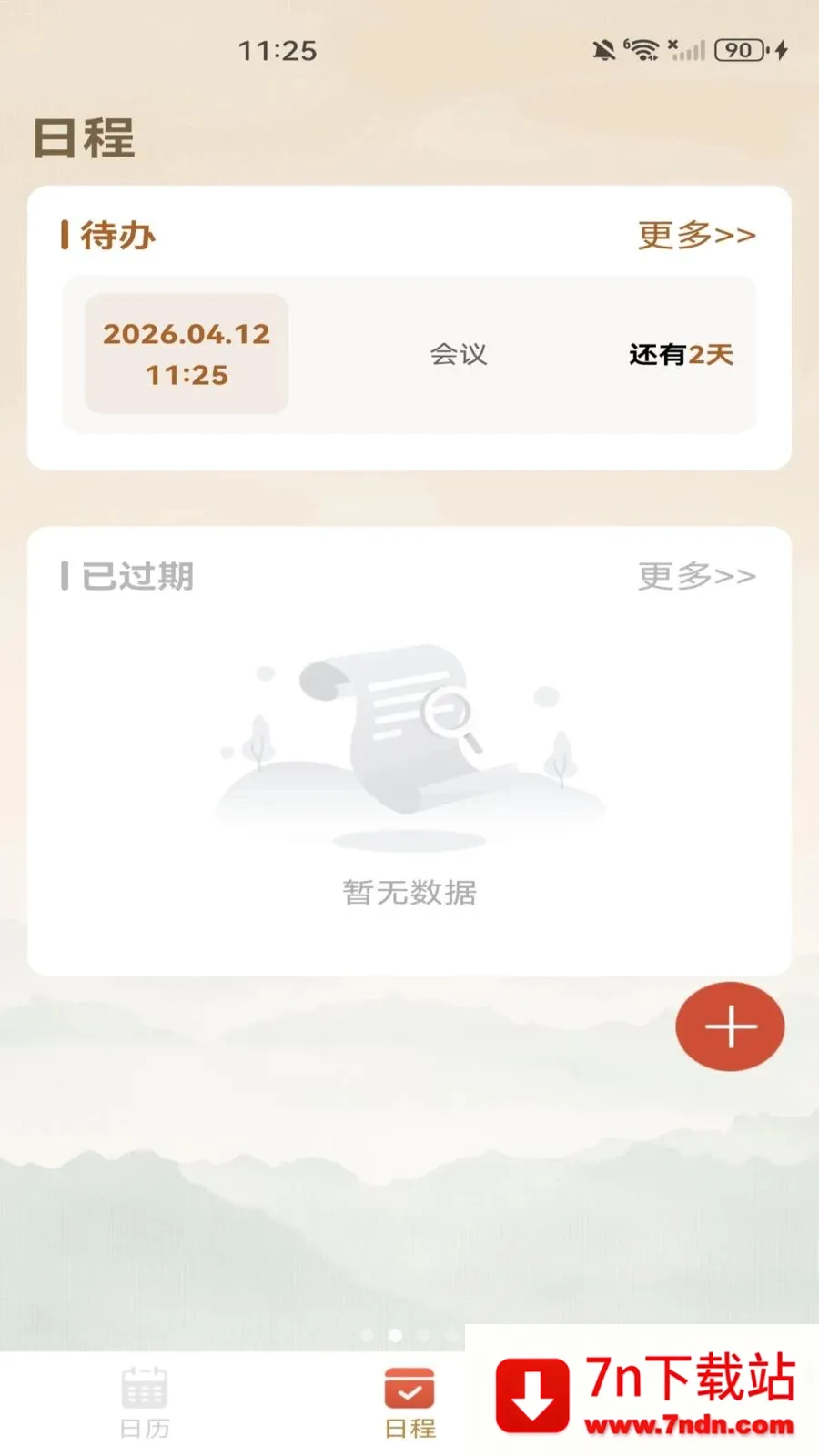Tap the battery indicator in status bar
Viewport: 819px width, 1456px height.
pyautogui.click(x=739, y=50)
